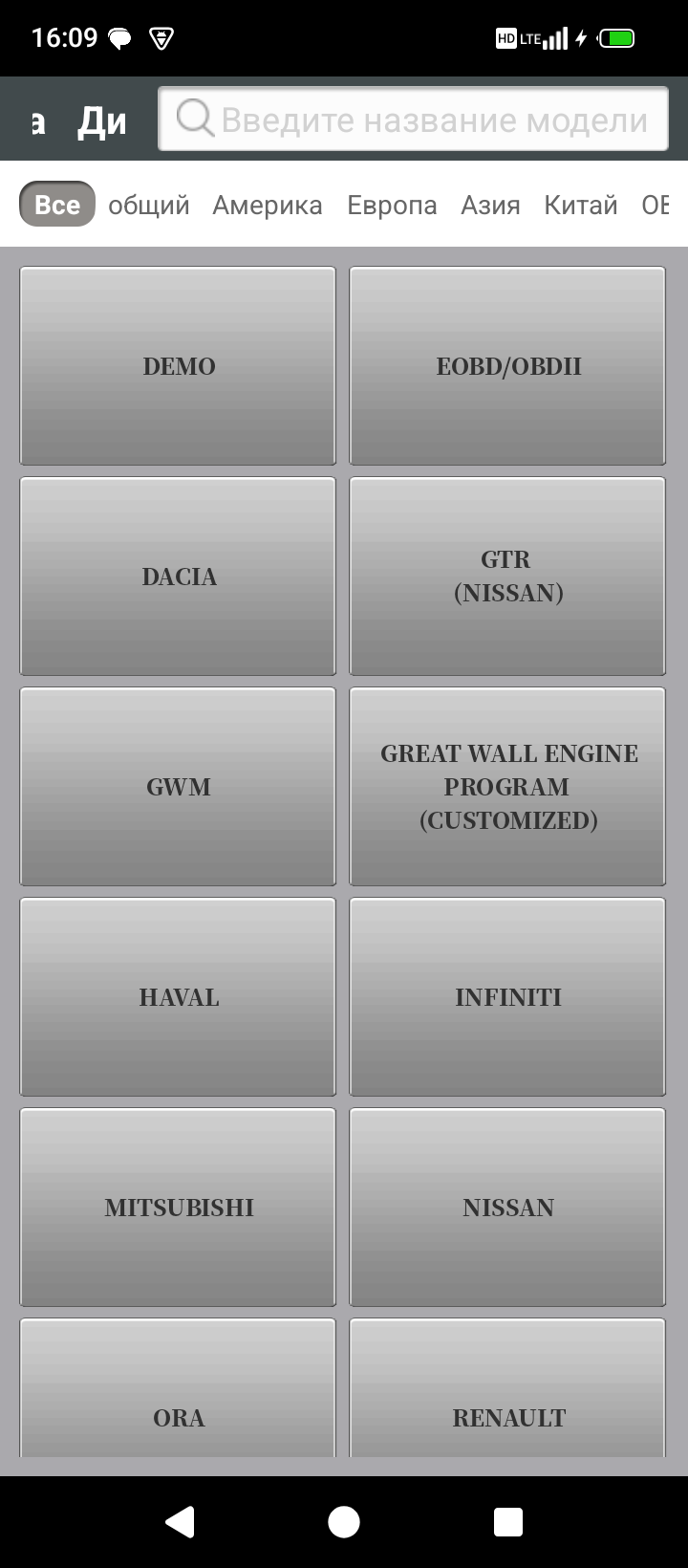The image size is (688, 1568).
Task: Choose the EOBD/OBDII diagnostics tile
Action: (x=508, y=366)
